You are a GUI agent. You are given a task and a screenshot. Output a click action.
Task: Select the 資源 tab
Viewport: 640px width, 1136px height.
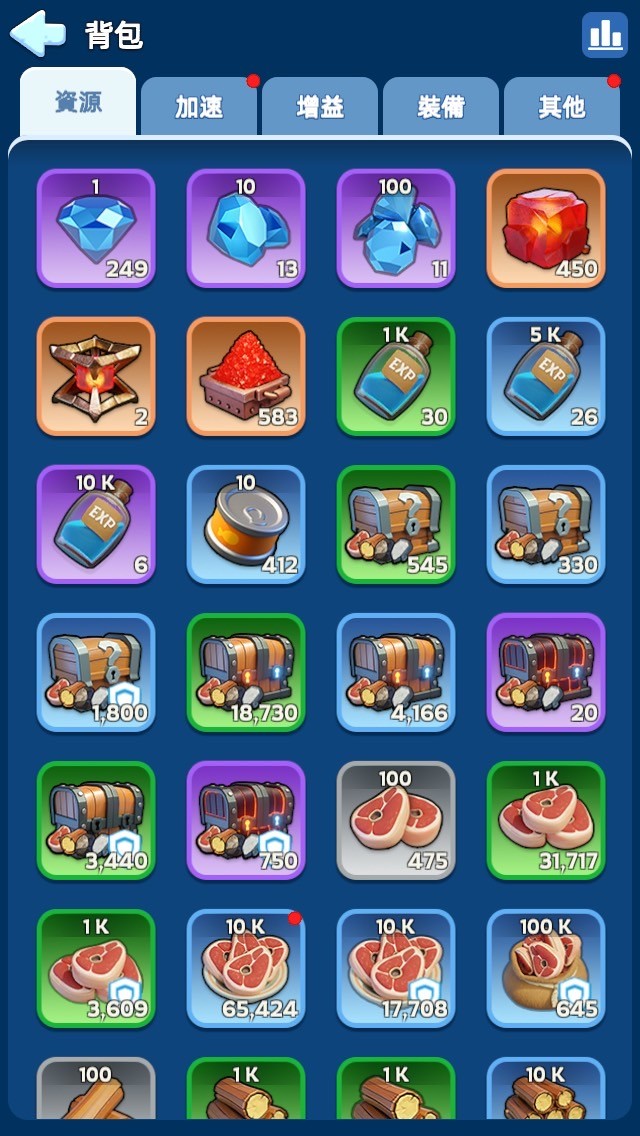click(x=78, y=103)
